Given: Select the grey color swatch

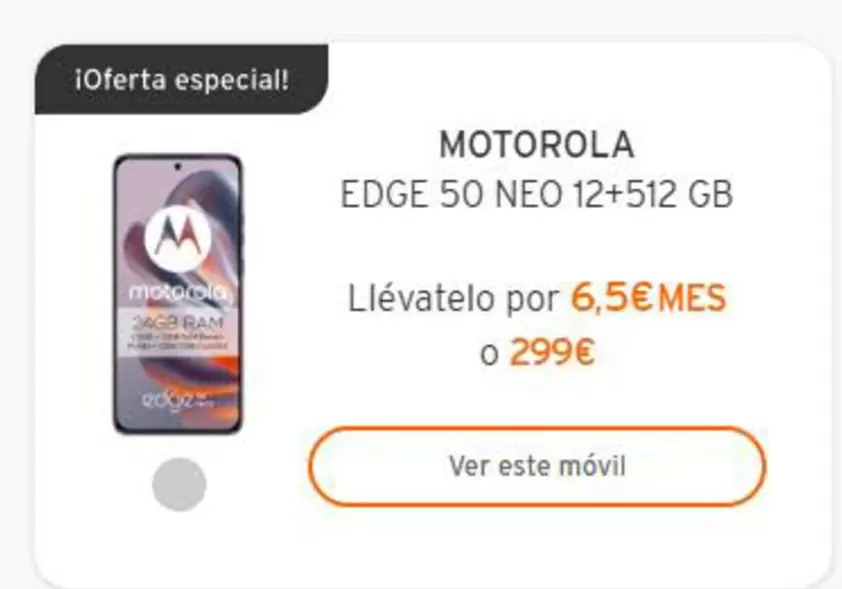Looking at the screenshot, I should tap(179, 484).
